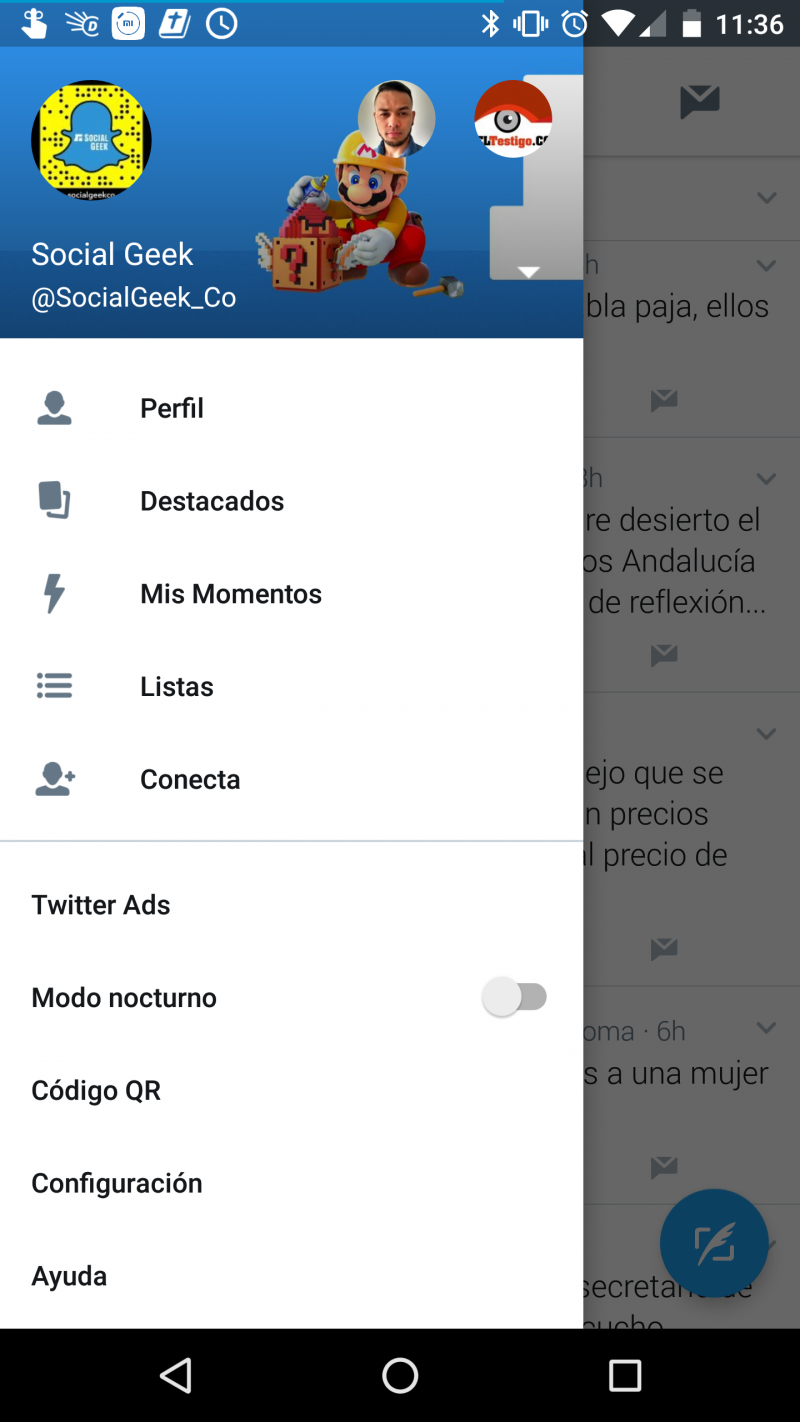Open Listas

click(x=291, y=687)
